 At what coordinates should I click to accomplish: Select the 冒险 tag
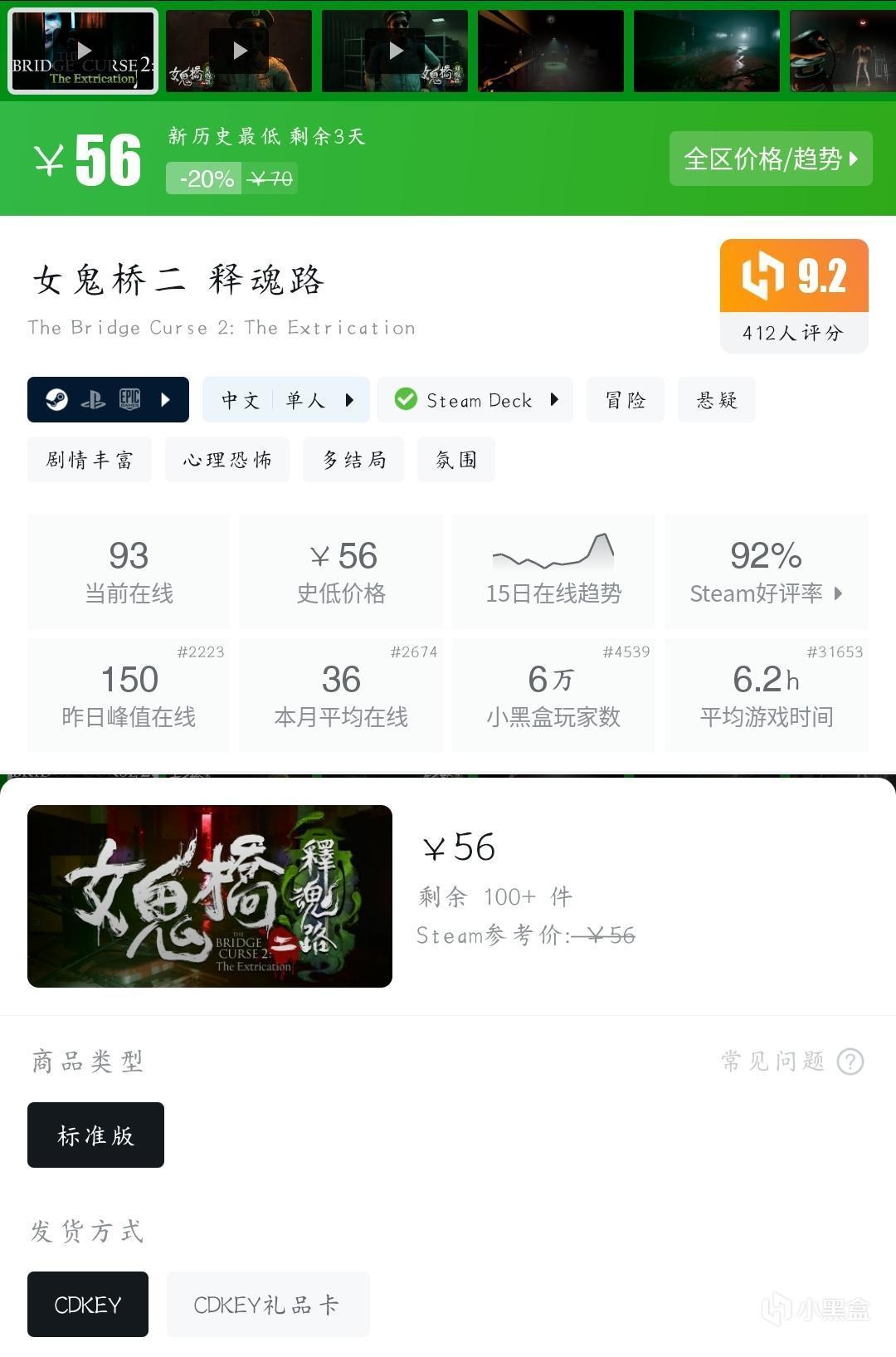click(626, 400)
